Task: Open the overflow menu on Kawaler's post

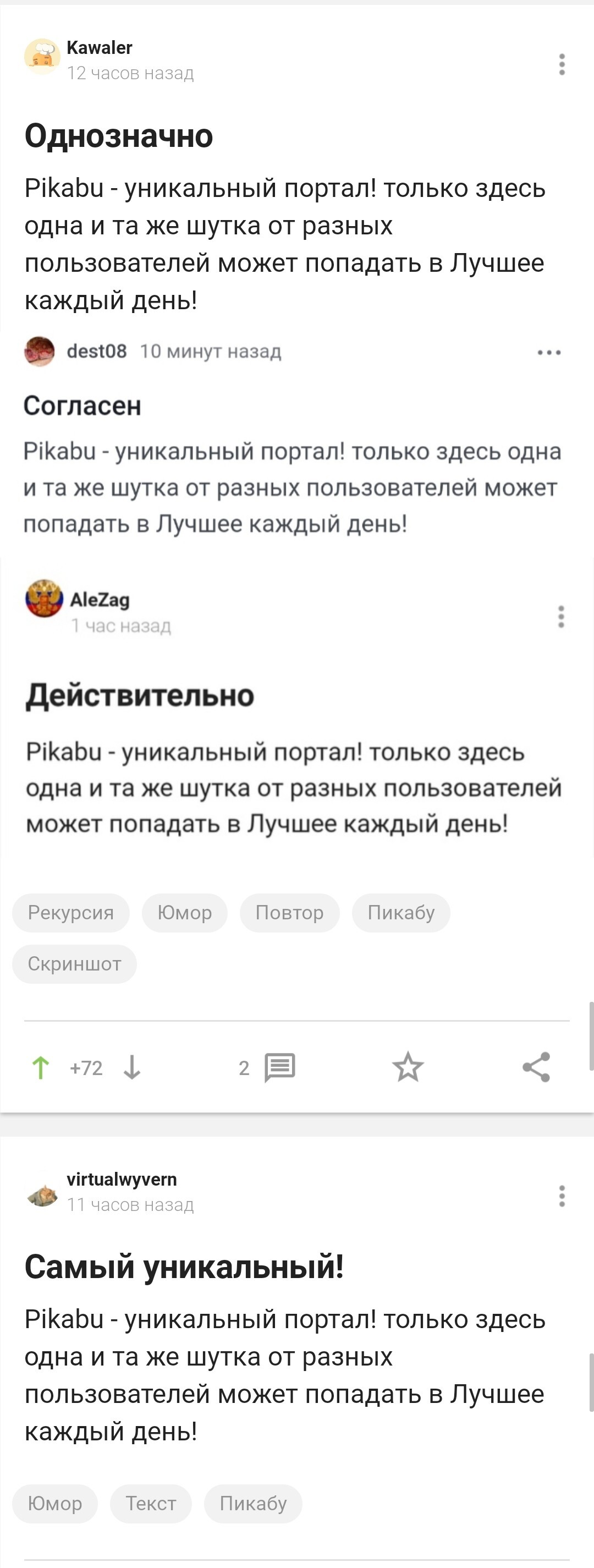Action: [561, 64]
